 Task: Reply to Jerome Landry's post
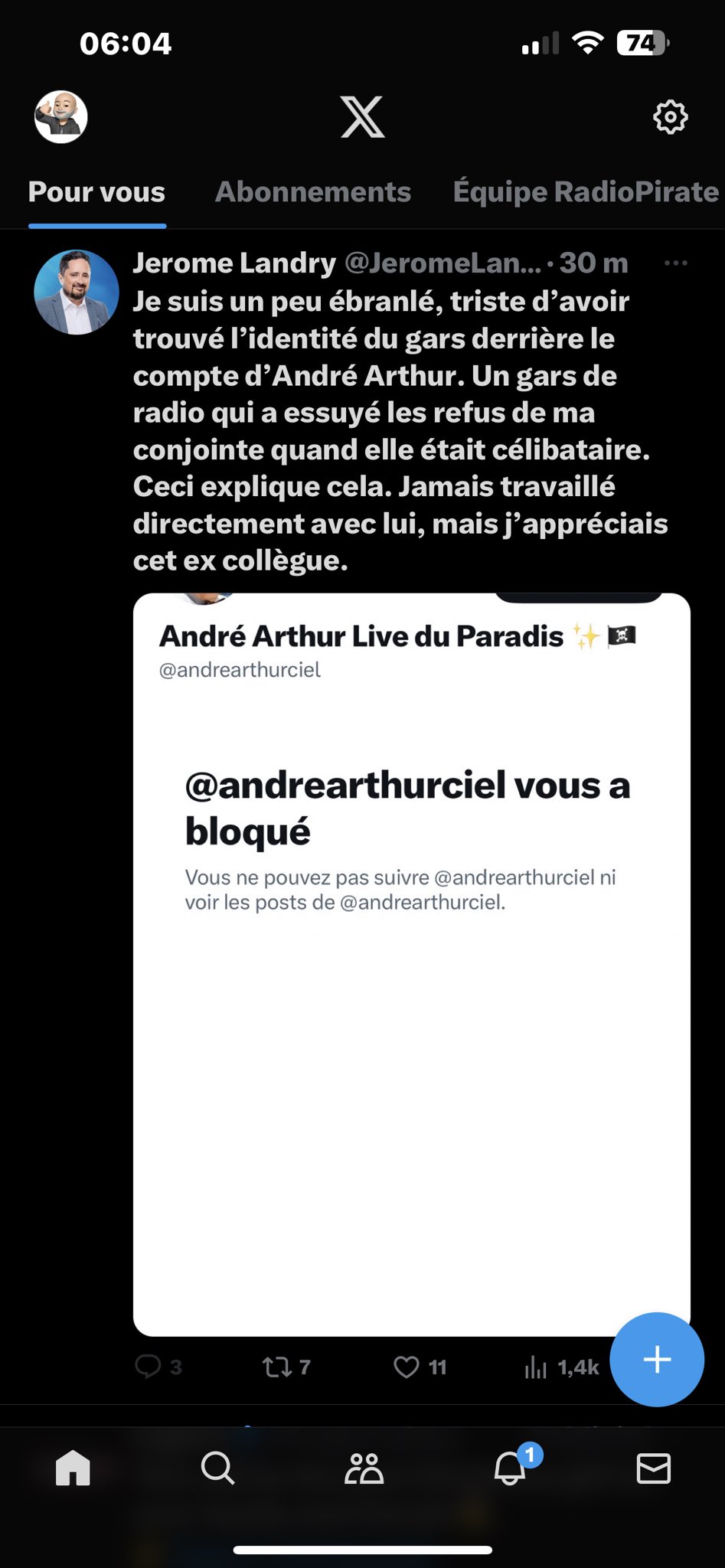(x=158, y=1367)
